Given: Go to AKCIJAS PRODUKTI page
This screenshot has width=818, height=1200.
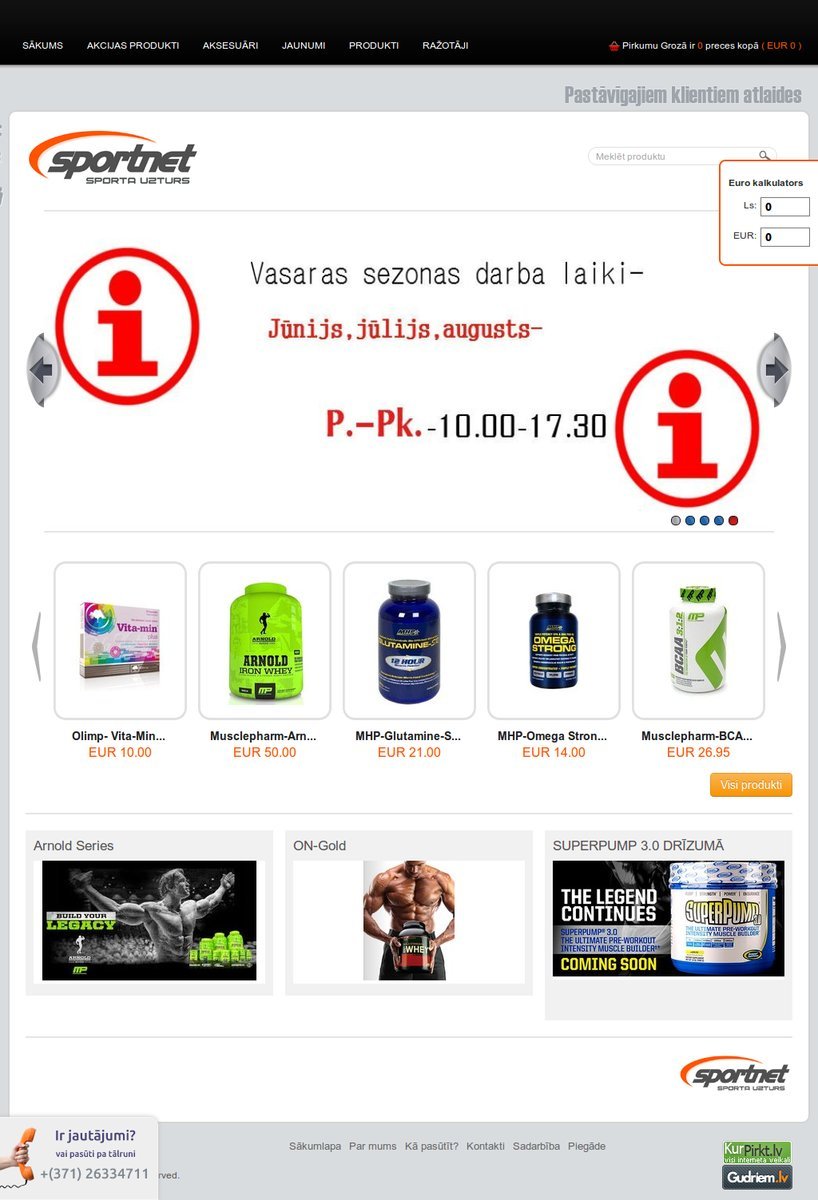Looking at the screenshot, I should pos(132,46).
